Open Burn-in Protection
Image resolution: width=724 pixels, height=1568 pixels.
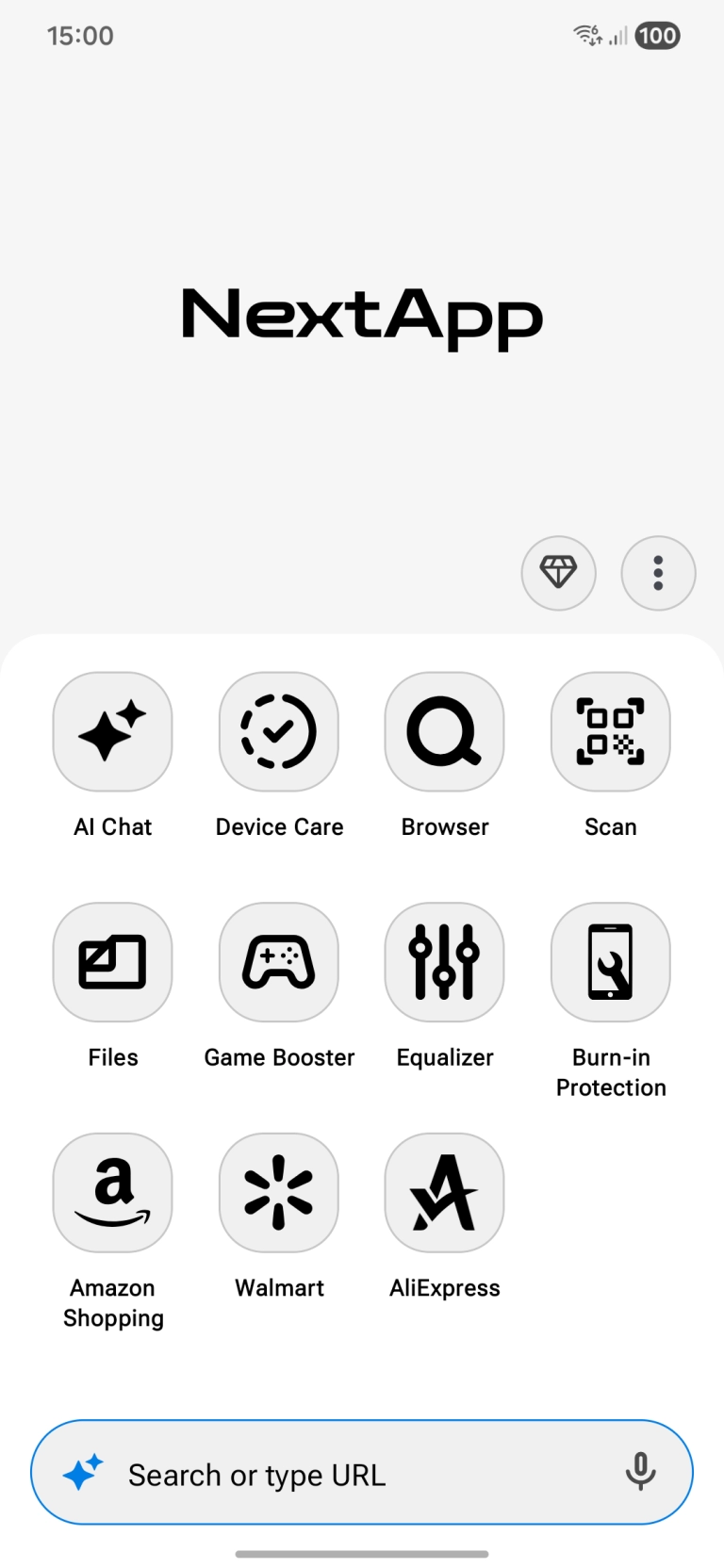point(611,962)
